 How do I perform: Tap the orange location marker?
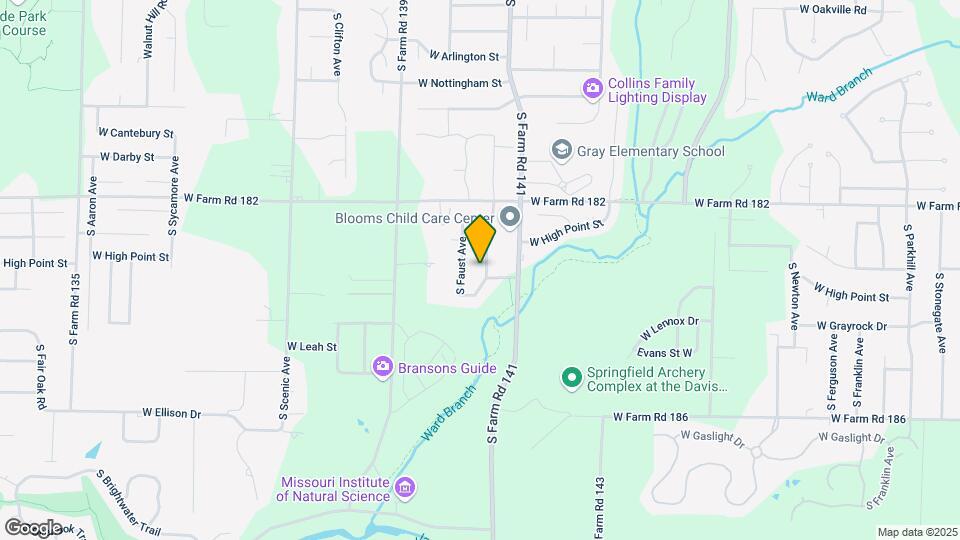point(480,239)
